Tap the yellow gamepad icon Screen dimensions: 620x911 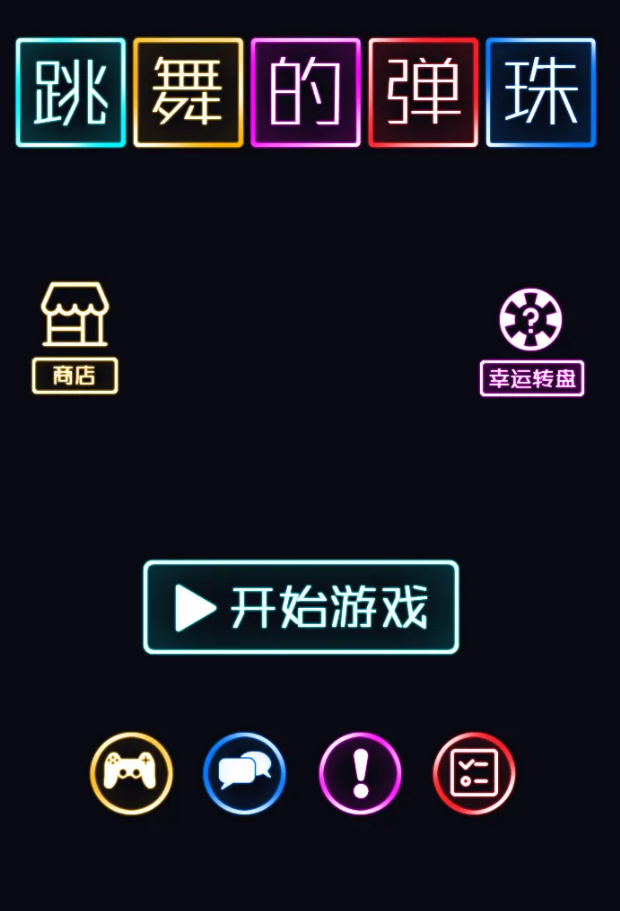point(131,773)
